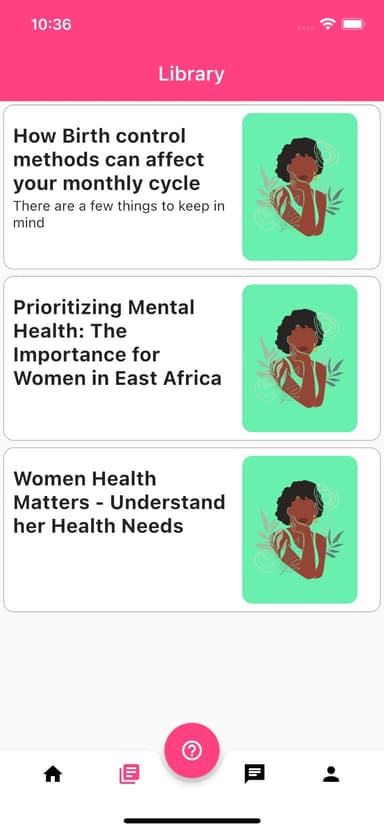The width and height of the screenshot is (384, 831).
Task: Open the Women Health Matters article
Action: 192,529
